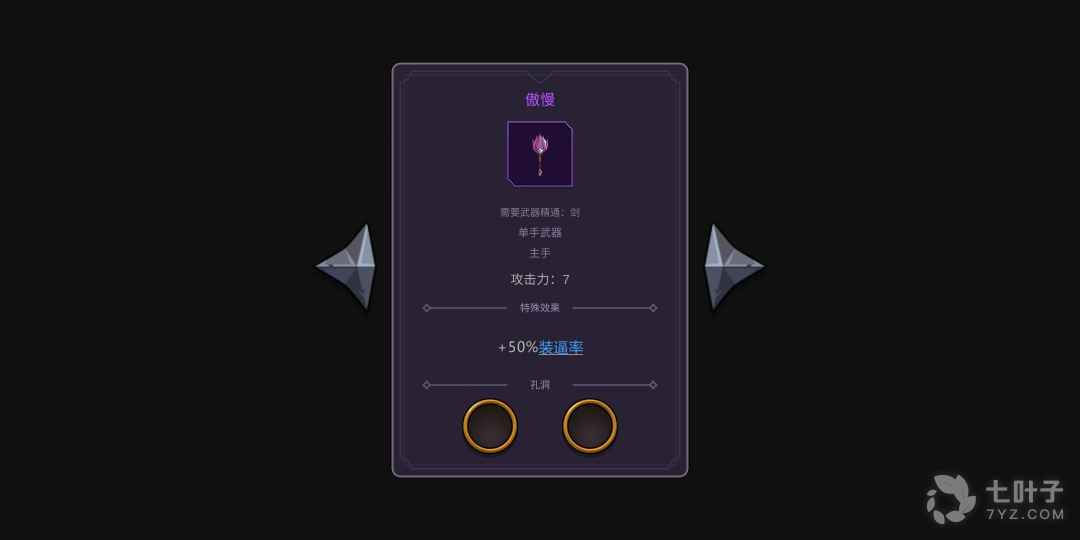Tap the 傲慢 weapon icon
Screen dimensions: 1080x540
tap(540, 154)
